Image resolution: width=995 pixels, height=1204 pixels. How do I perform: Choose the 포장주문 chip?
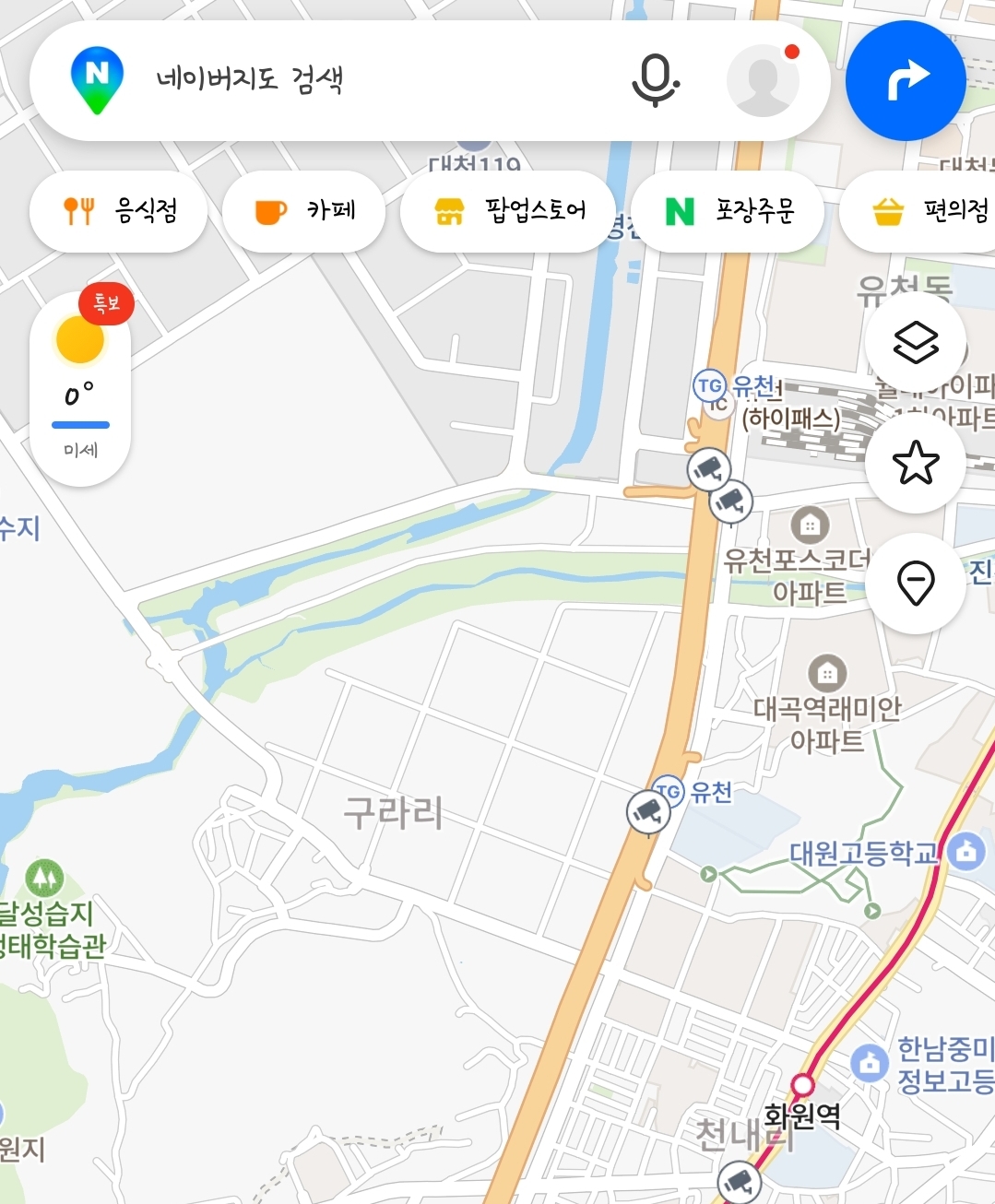pos(728,211)
